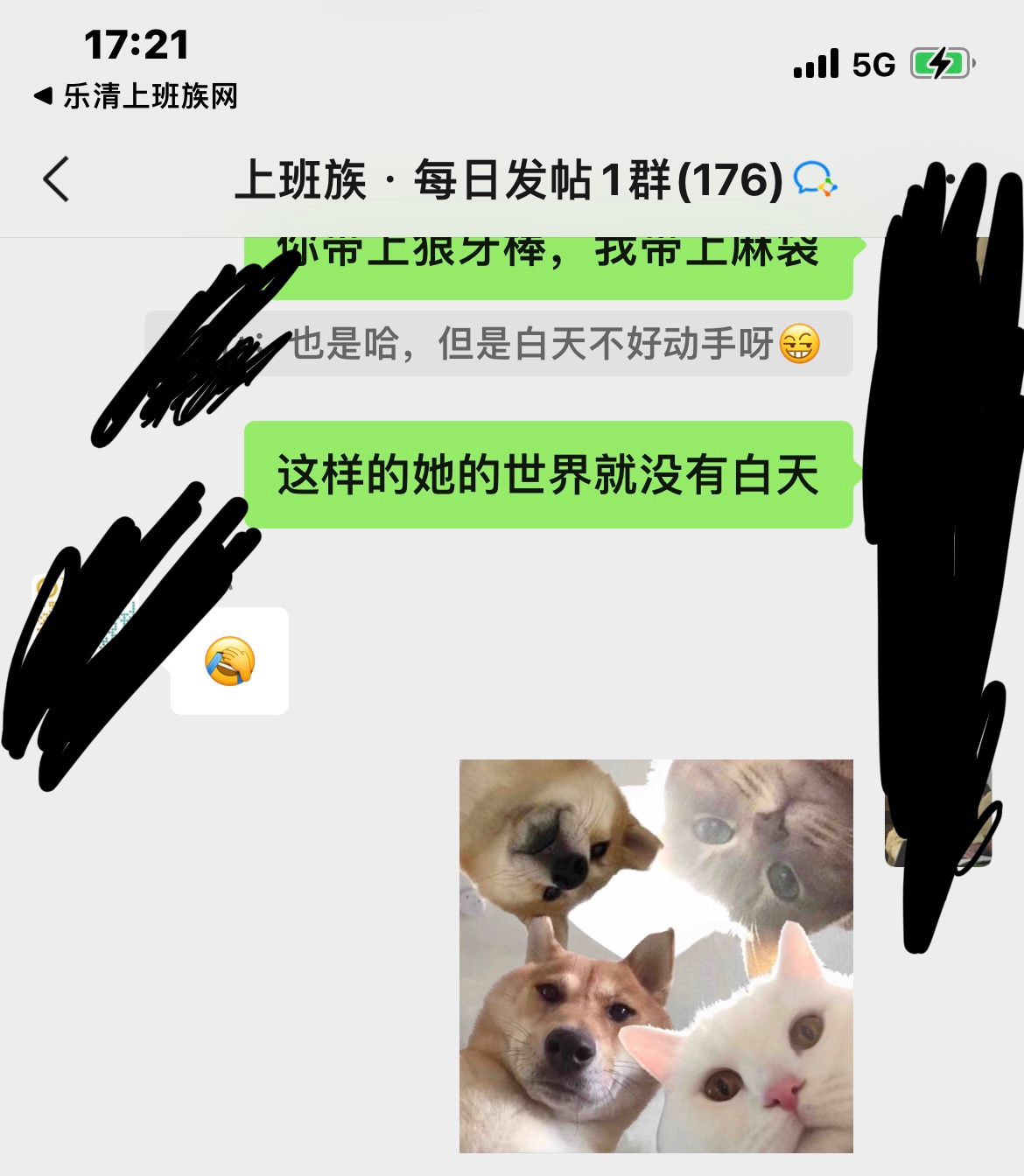Screen dimensions: 1024x1176
Task: Open the dog and cat meme image
Action: [x=656, y=955]
